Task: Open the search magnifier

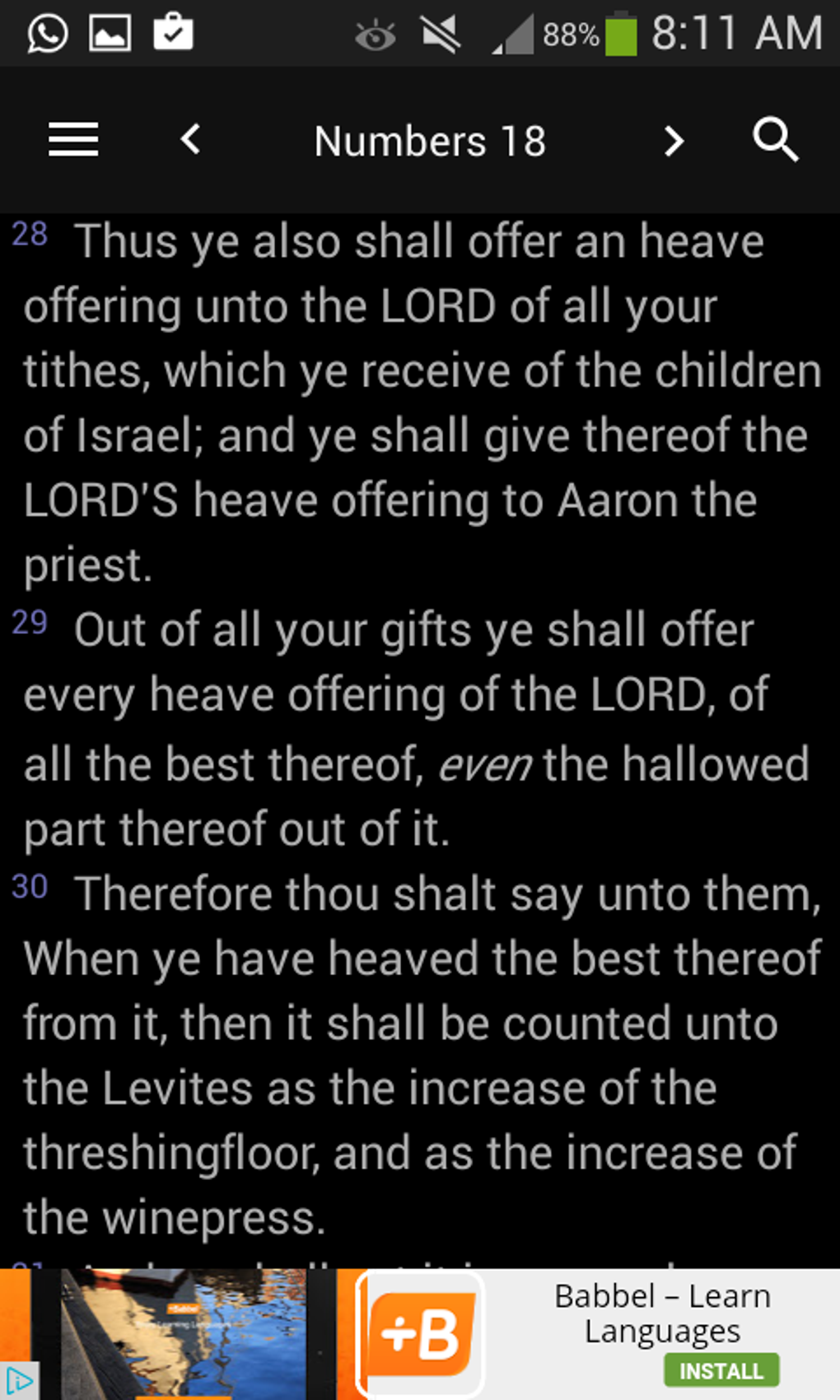Action: click(x=776, y=139)
